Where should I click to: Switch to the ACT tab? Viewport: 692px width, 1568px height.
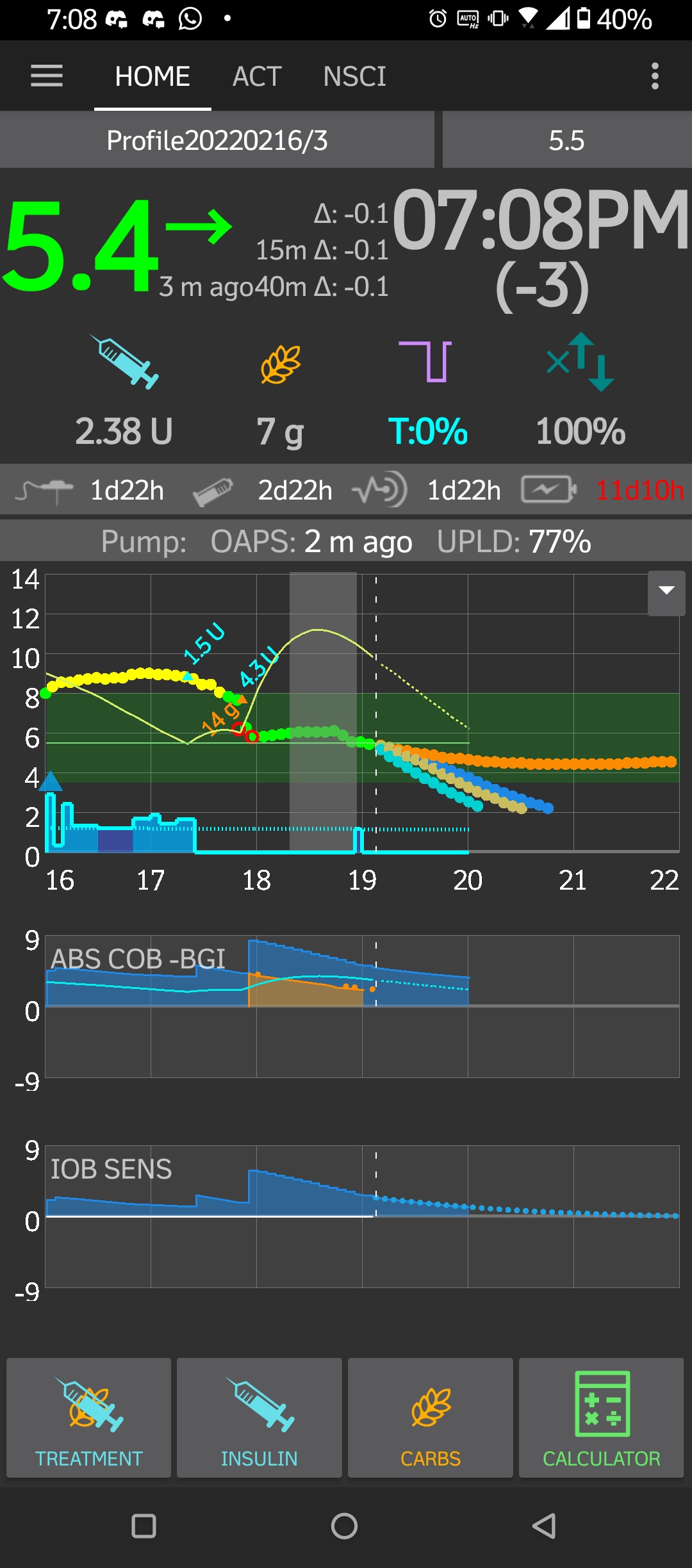click(257, 76)
